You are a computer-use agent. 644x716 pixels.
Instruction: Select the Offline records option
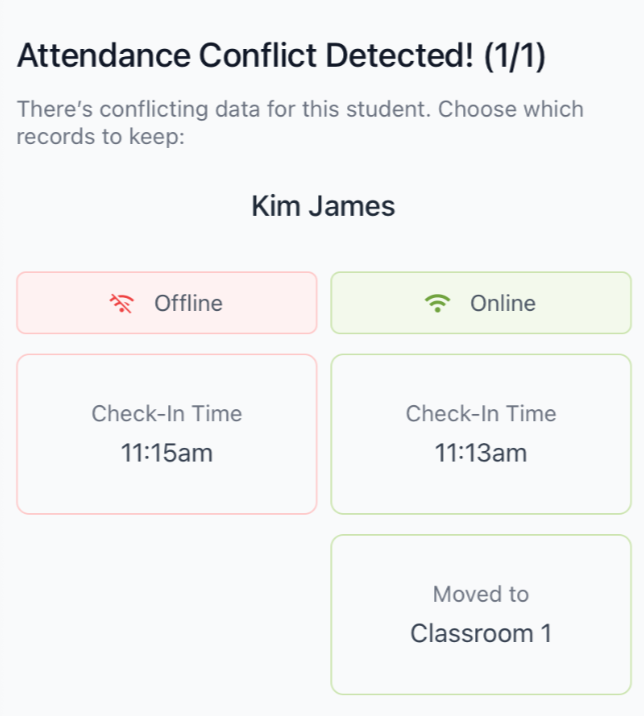click(167, 303)
